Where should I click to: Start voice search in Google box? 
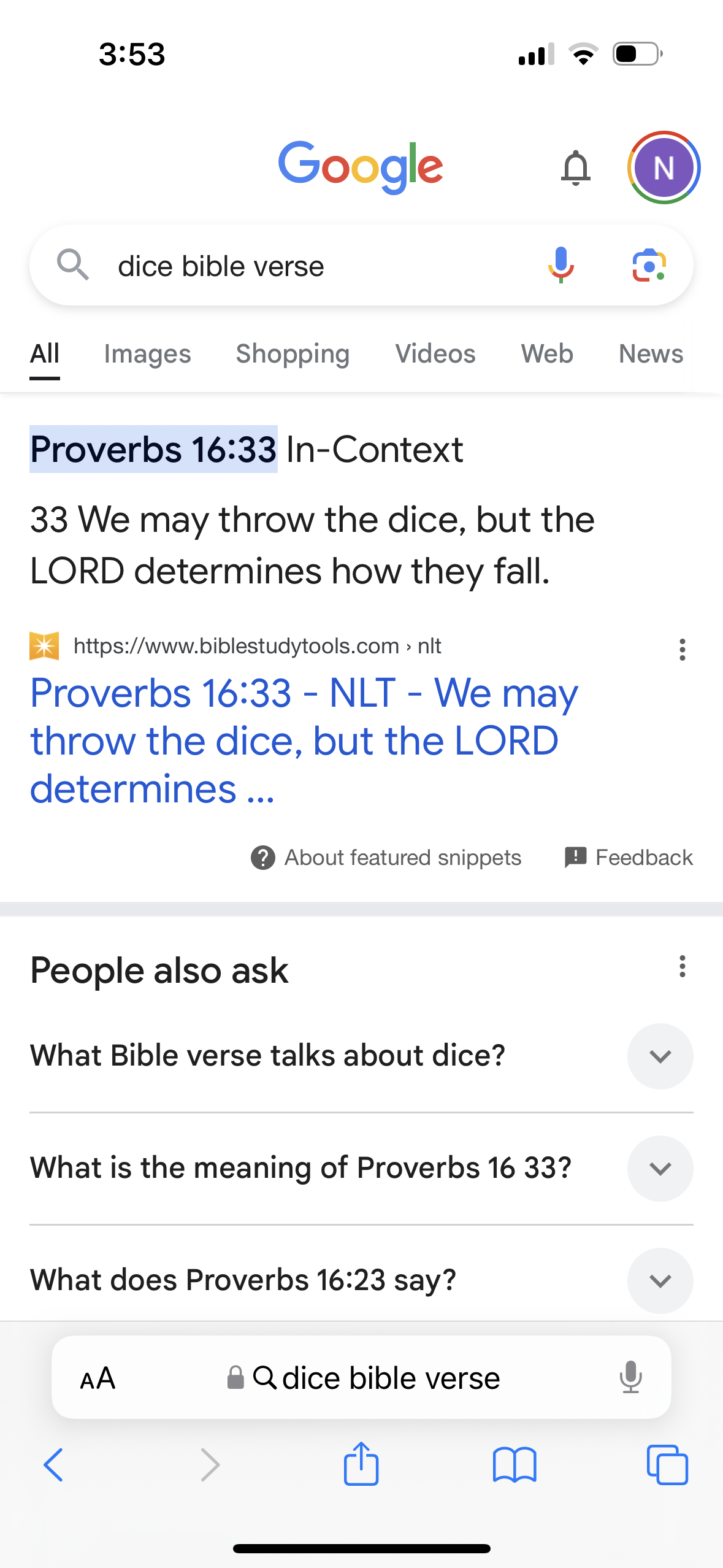(560, 266)
